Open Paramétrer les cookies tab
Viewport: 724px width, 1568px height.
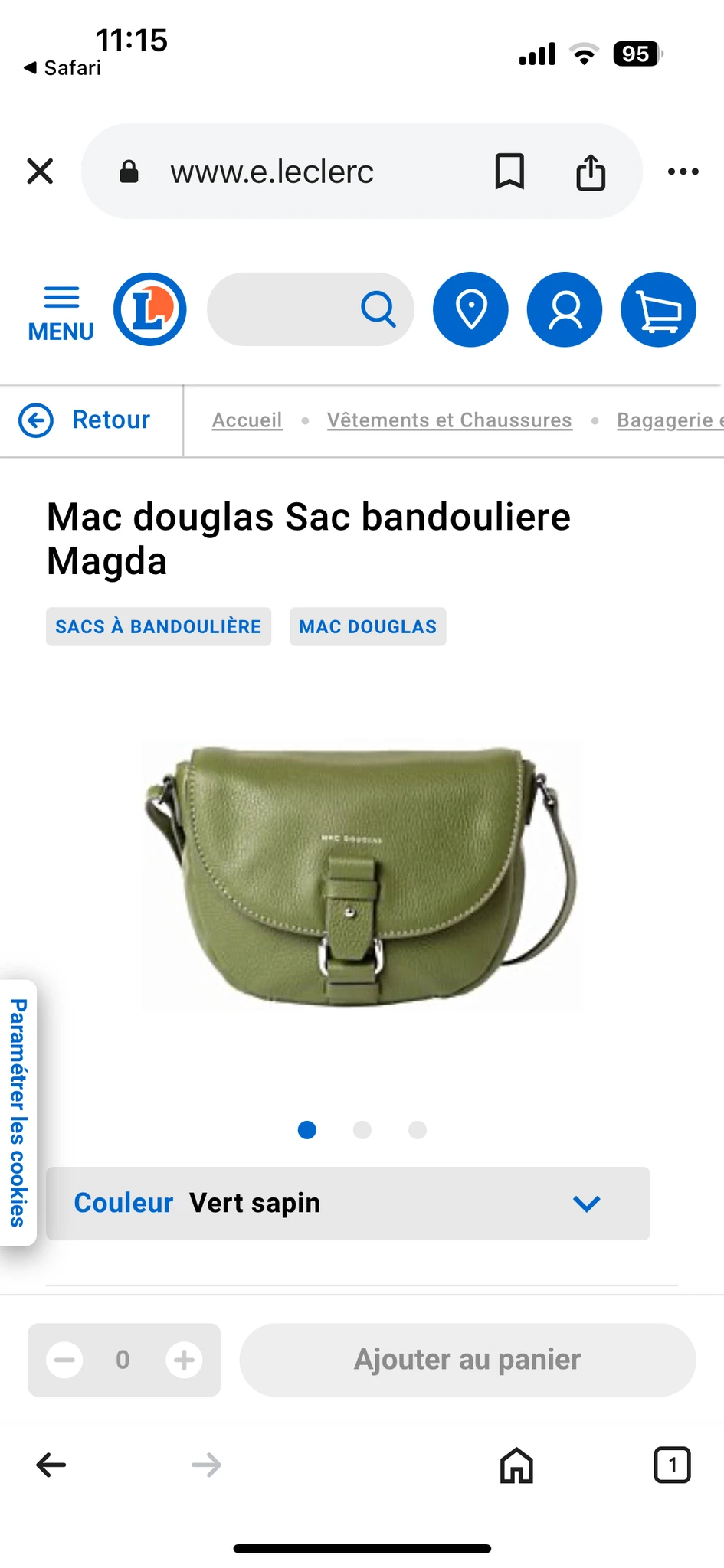[x=18, y=1112]
